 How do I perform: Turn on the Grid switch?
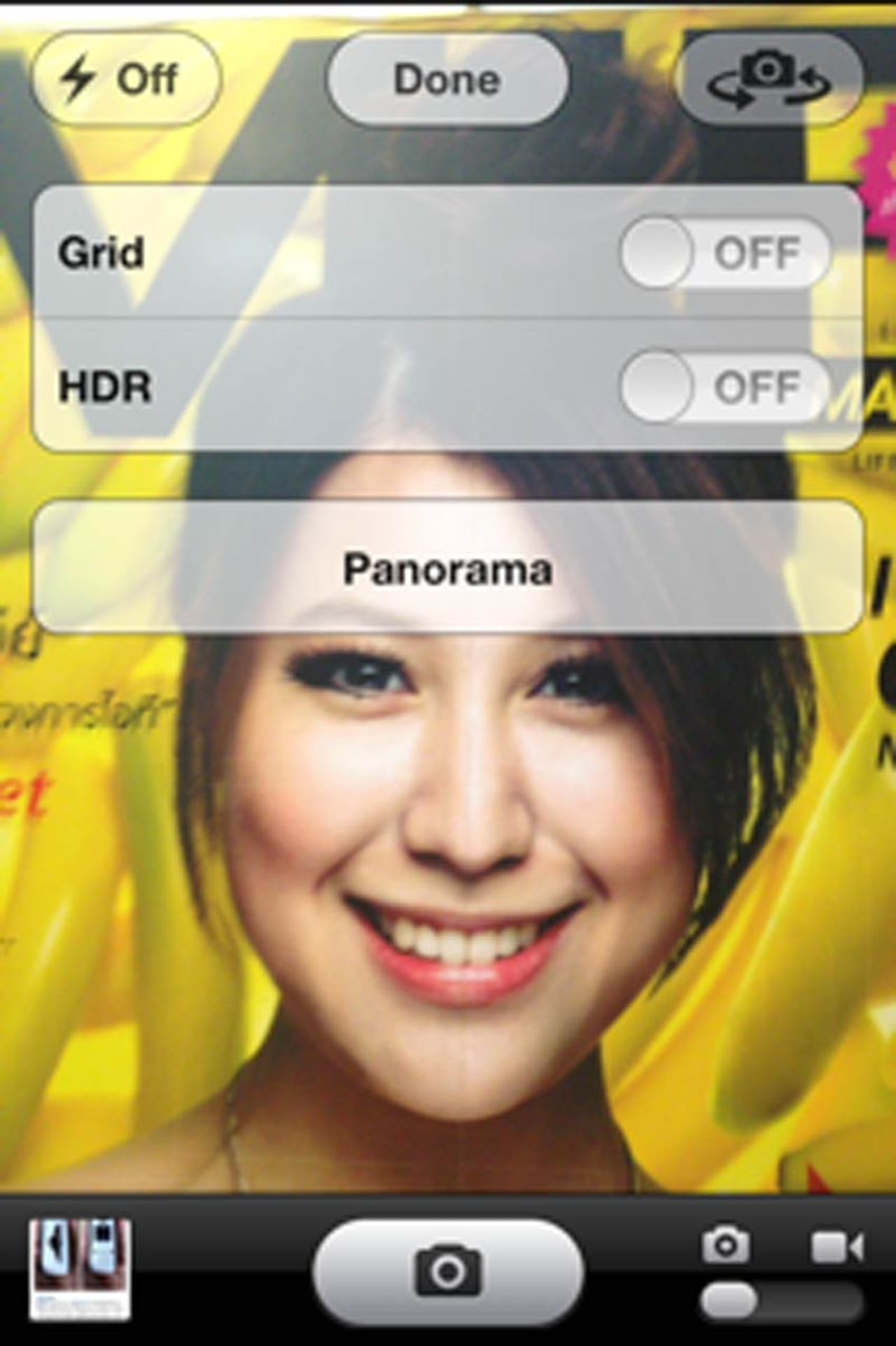pyautogui.click(x=726, y=253)
